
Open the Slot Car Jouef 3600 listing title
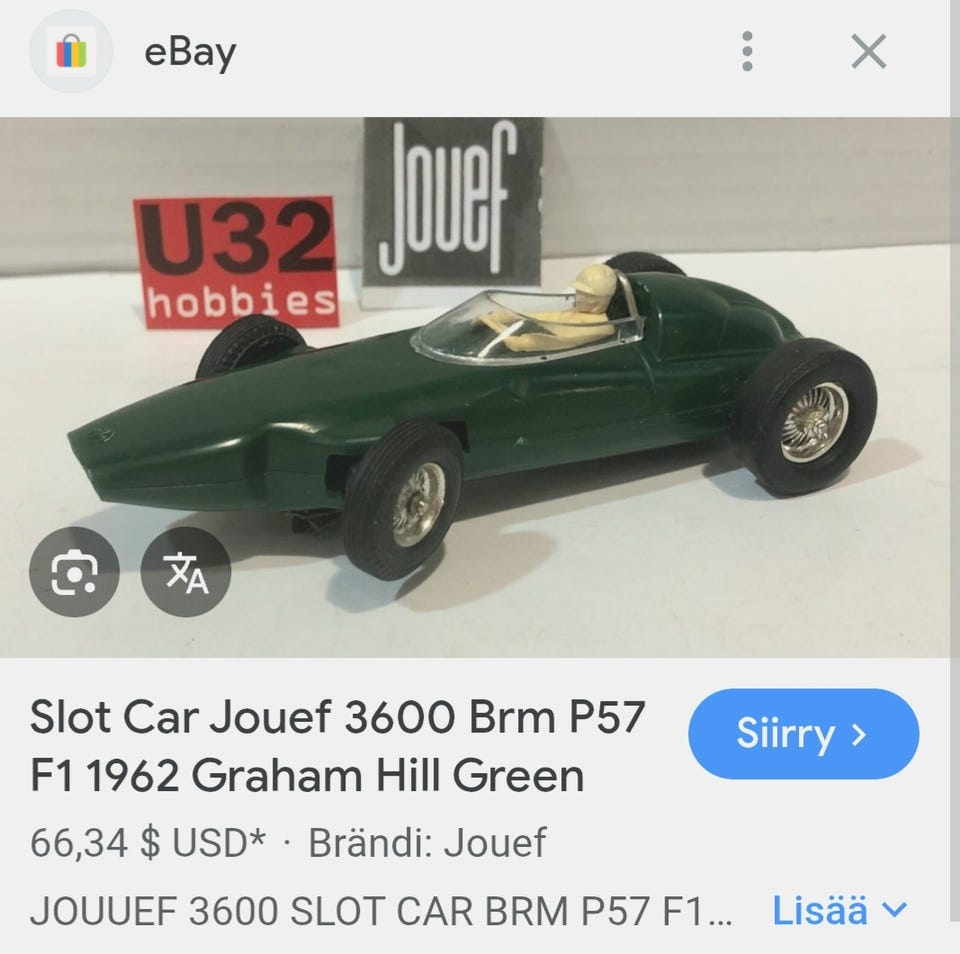click(335, 746)
